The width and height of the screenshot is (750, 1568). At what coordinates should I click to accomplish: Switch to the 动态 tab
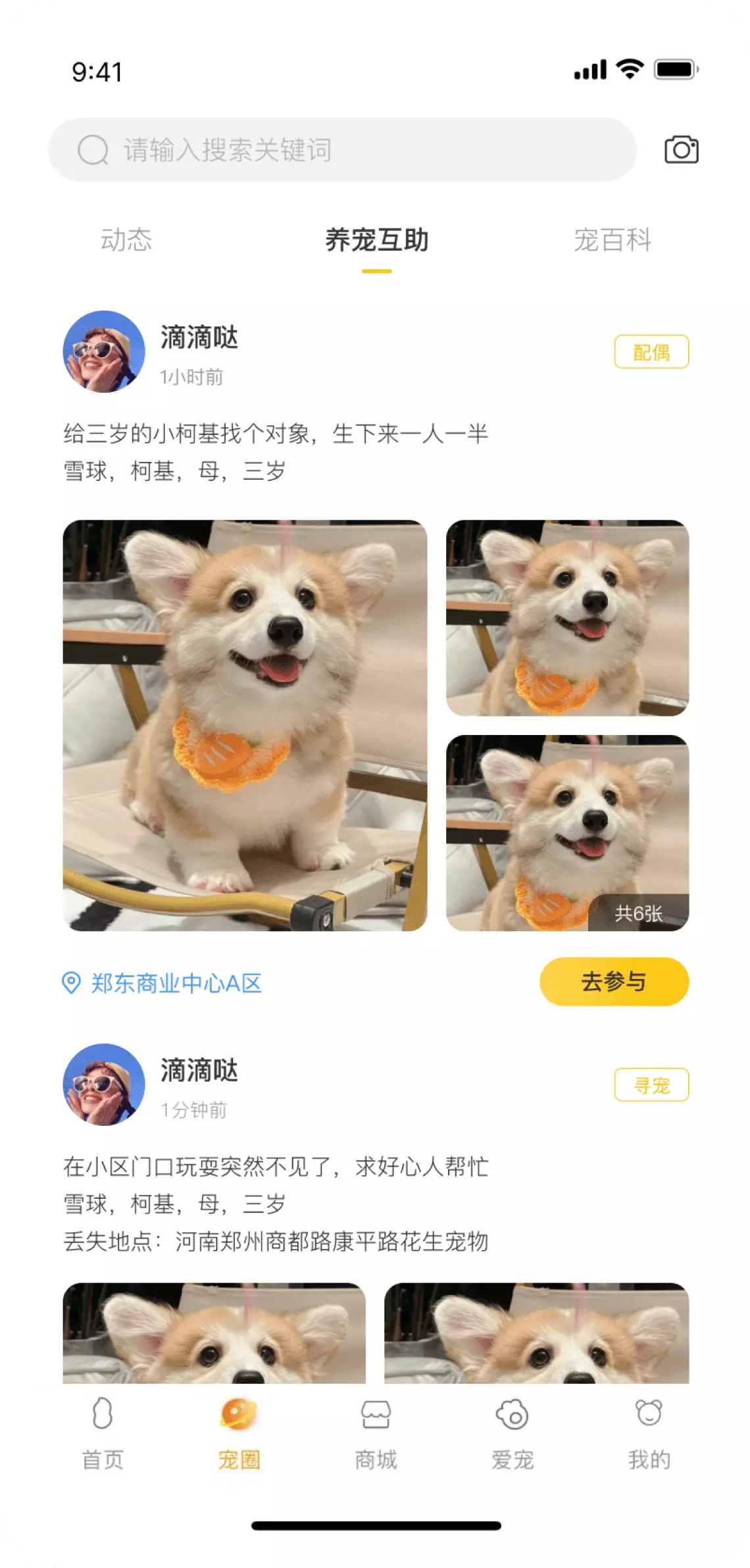click(x=126, y=240)
